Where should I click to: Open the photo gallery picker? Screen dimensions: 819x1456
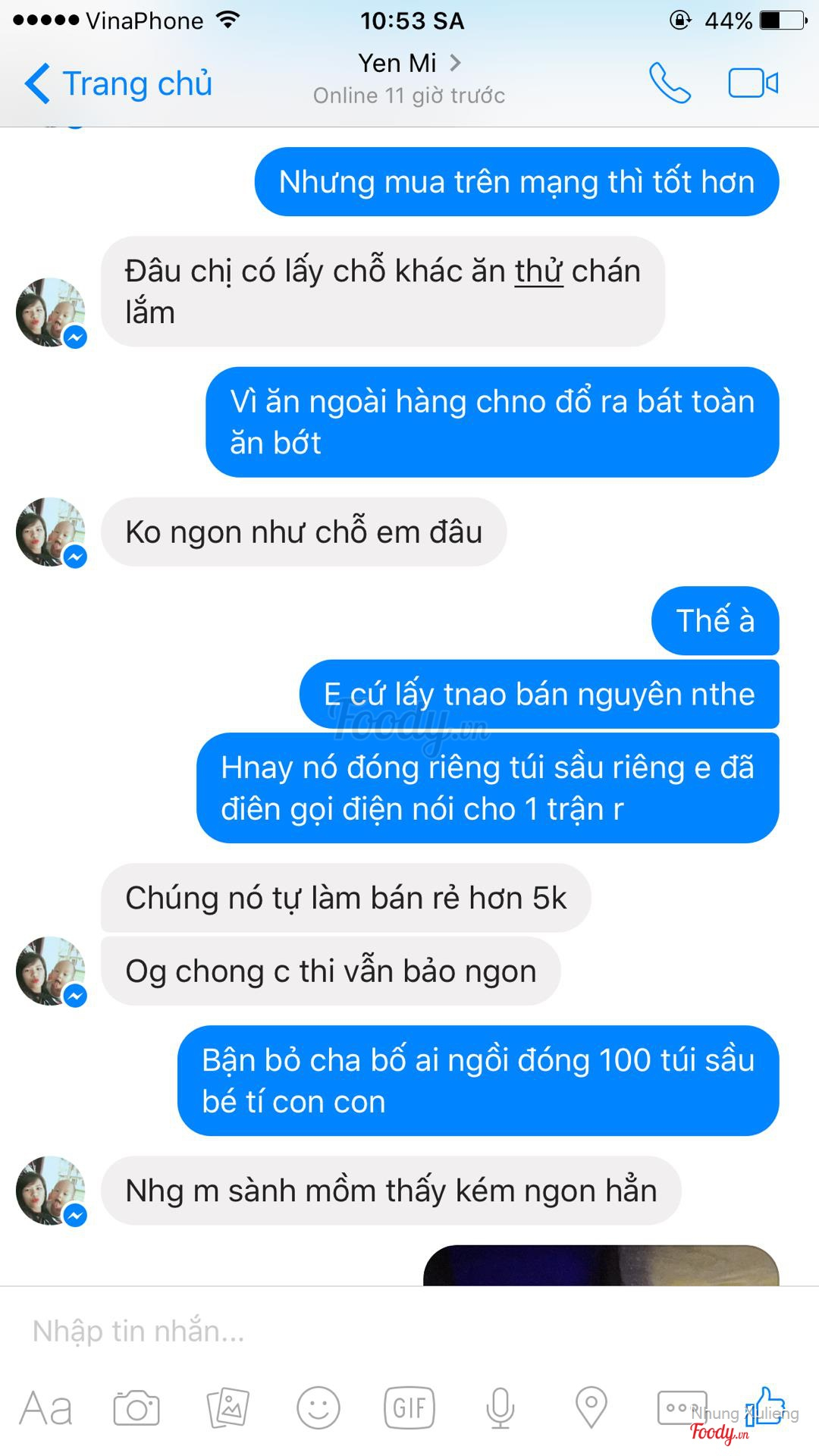pyautogui.click(x=227, y=1408)
